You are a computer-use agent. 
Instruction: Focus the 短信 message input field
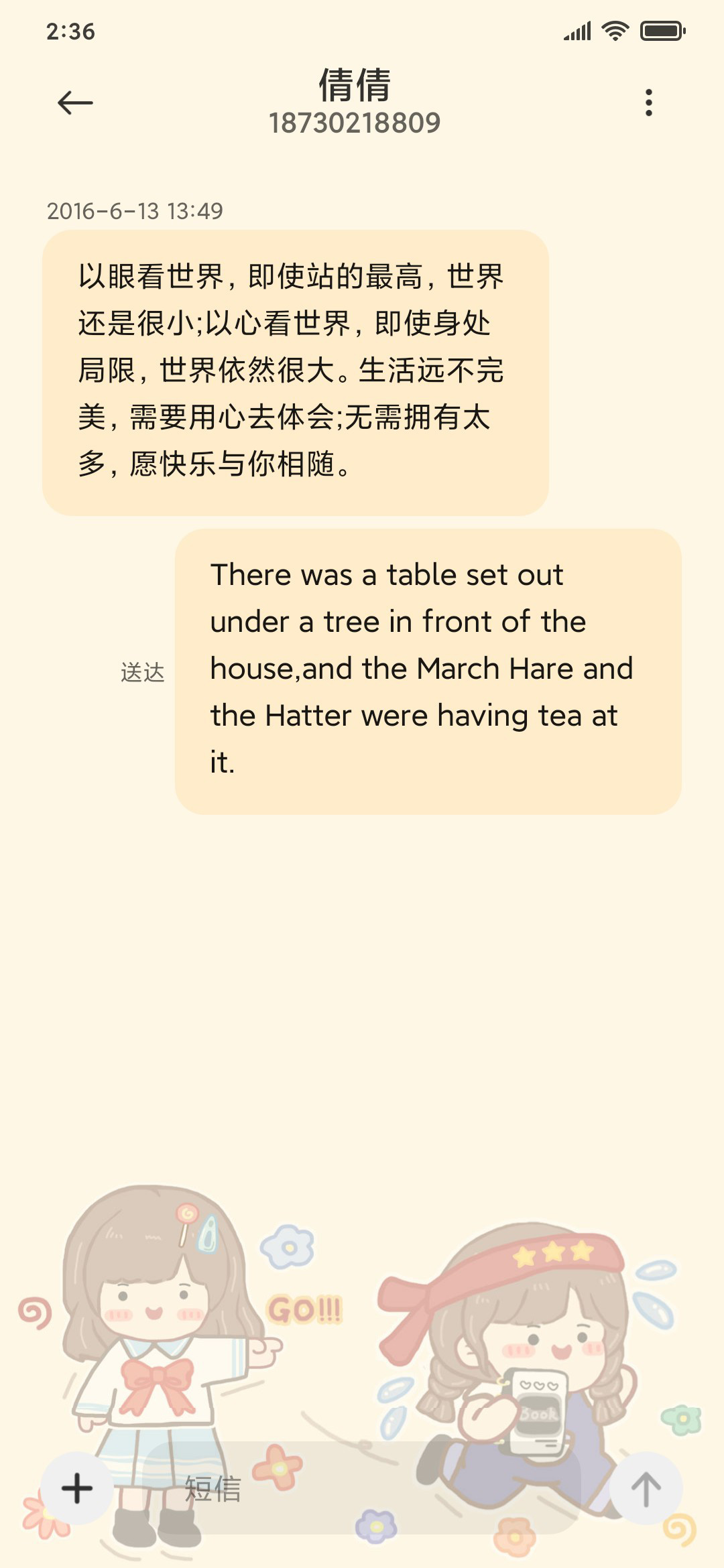pos(362,1488)
